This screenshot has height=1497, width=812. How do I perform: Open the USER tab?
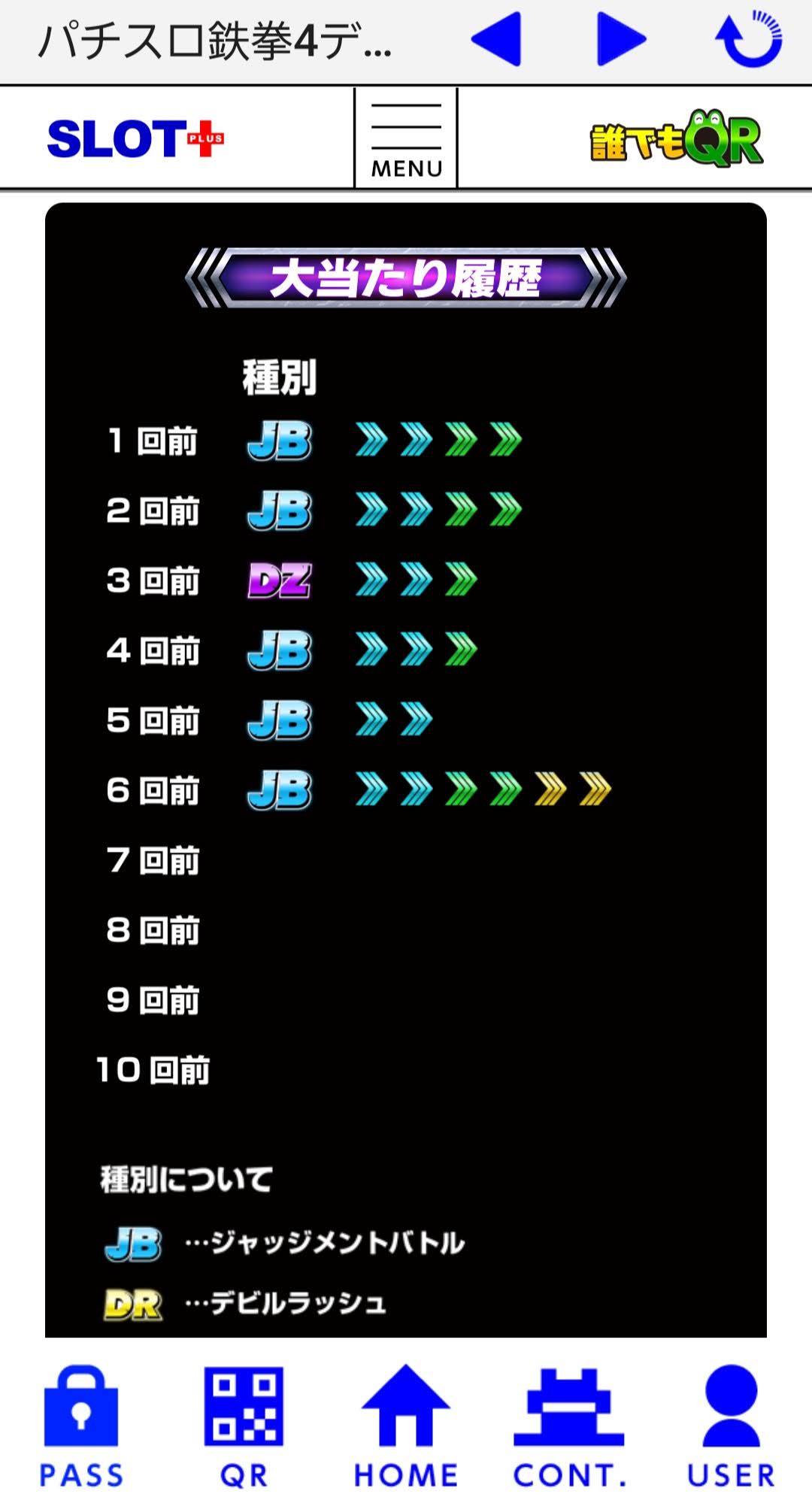(x=731, y=1427)
